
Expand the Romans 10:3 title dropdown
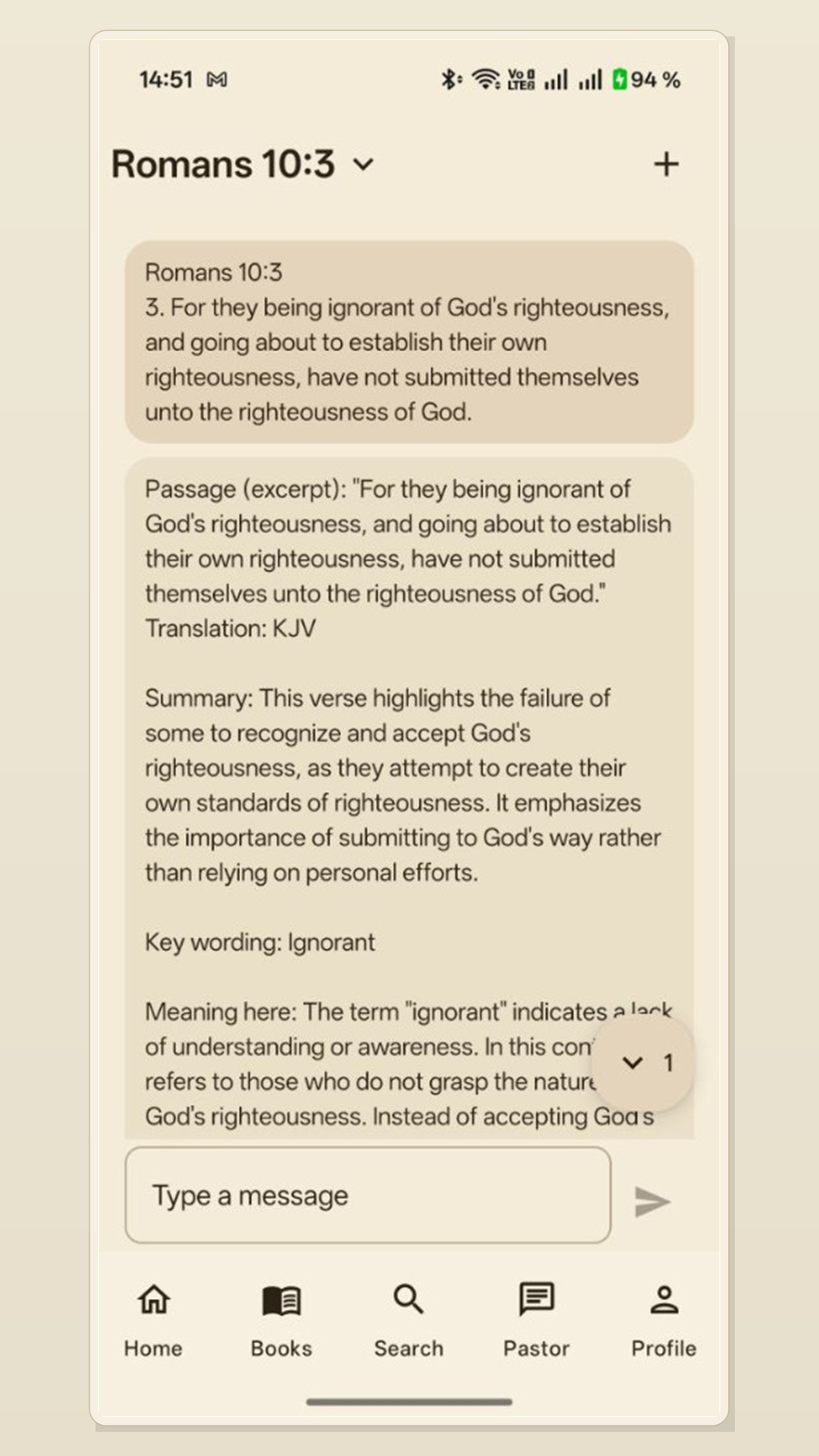point(364,164)
